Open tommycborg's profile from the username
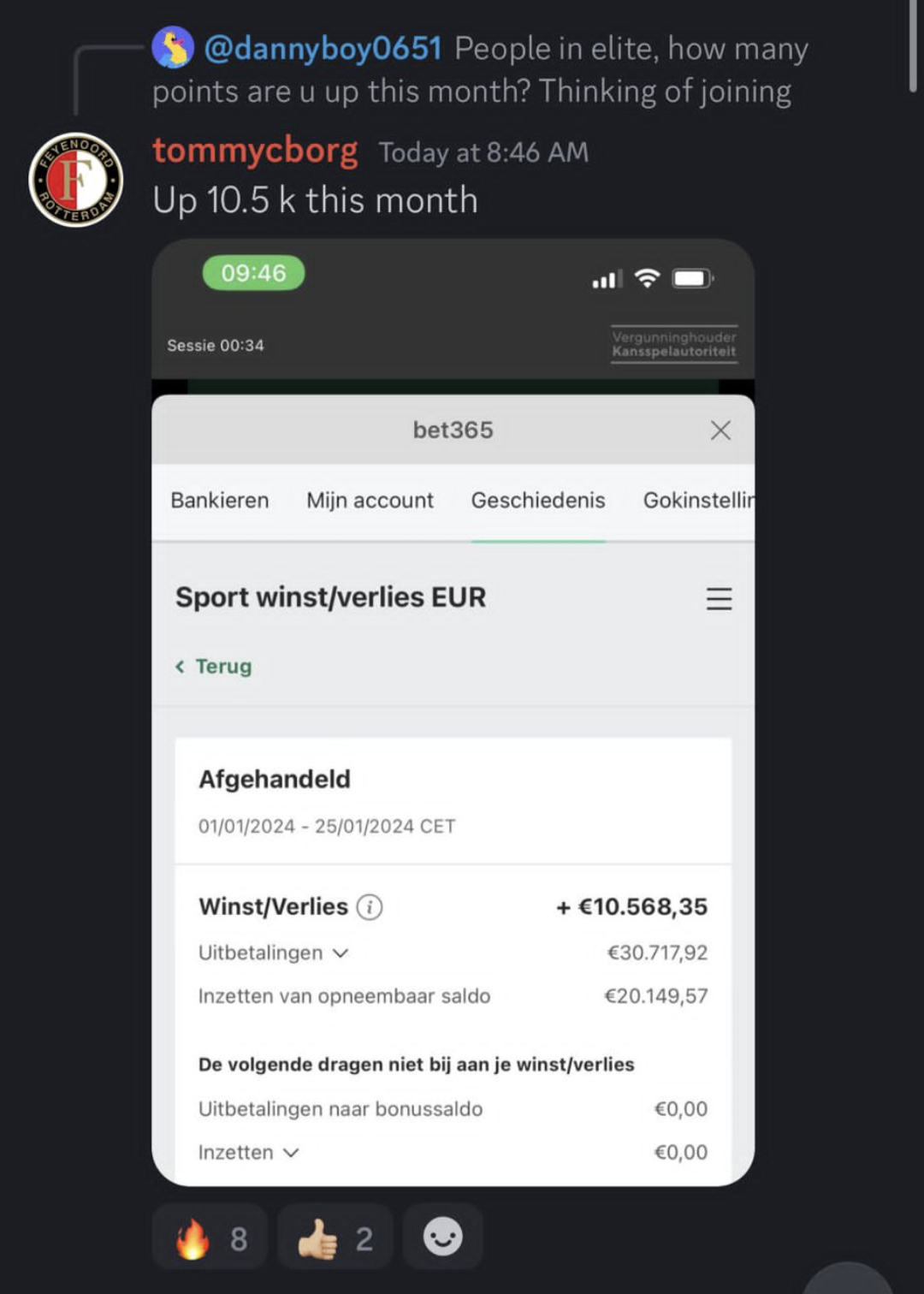 [255, 151]
